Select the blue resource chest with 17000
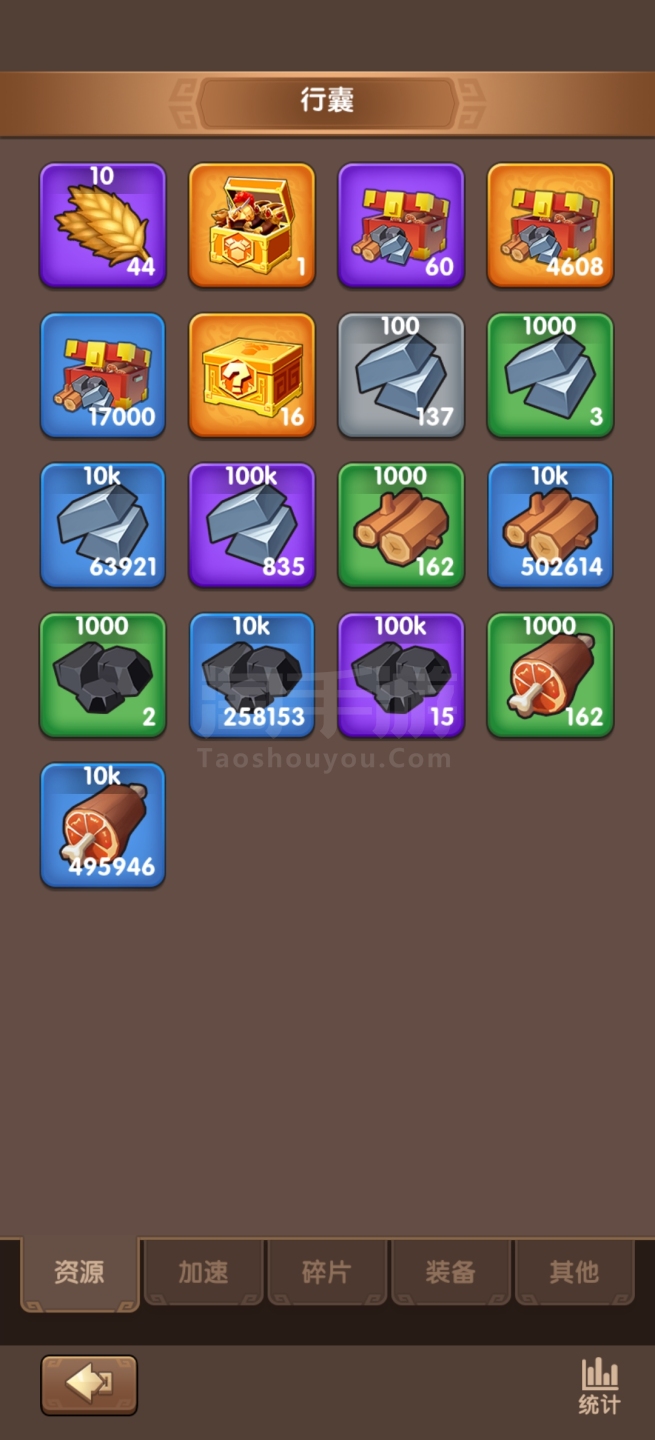The width and height of the screenshot is (655, 1440). coord(102,375)
